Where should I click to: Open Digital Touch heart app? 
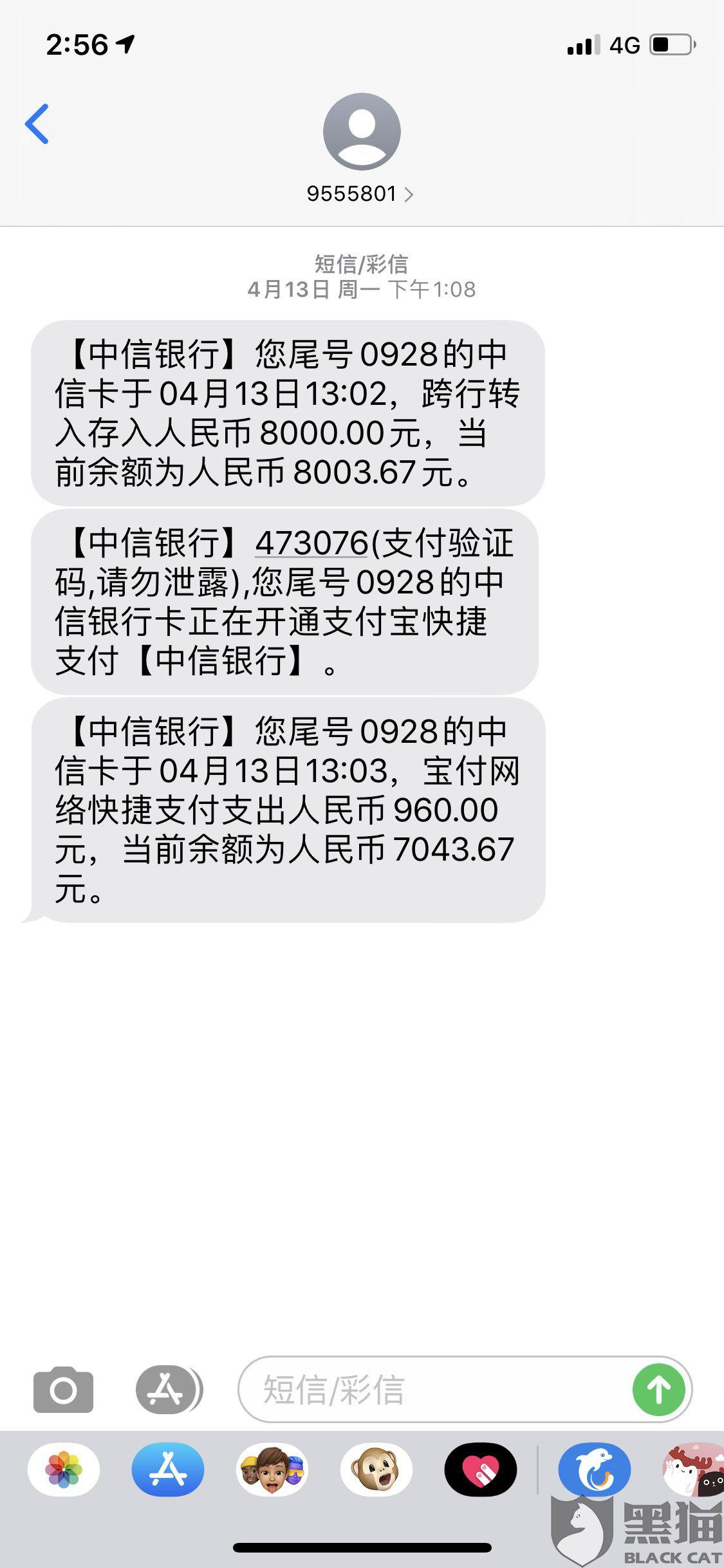(481, 1470)
